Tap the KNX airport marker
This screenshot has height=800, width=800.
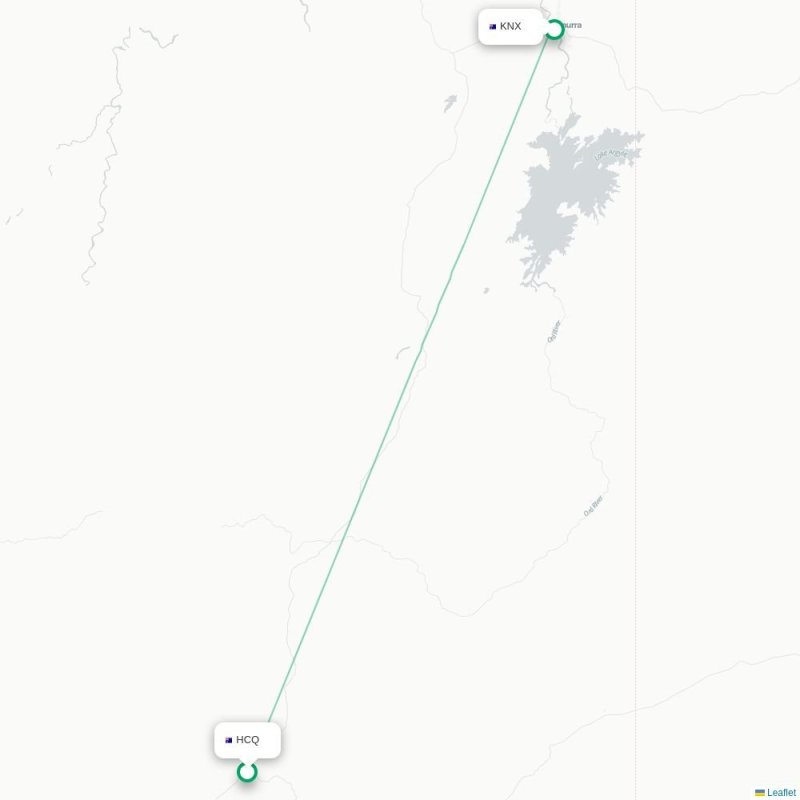tap(554, 30)
